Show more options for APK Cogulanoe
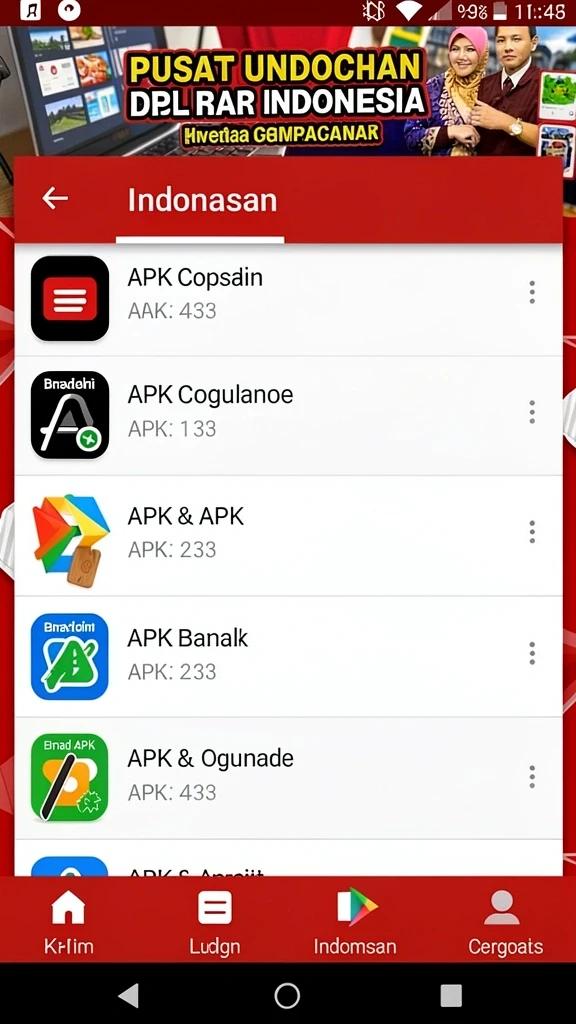The width and height of the screenshot is (576, 1024). pos(532,412)
